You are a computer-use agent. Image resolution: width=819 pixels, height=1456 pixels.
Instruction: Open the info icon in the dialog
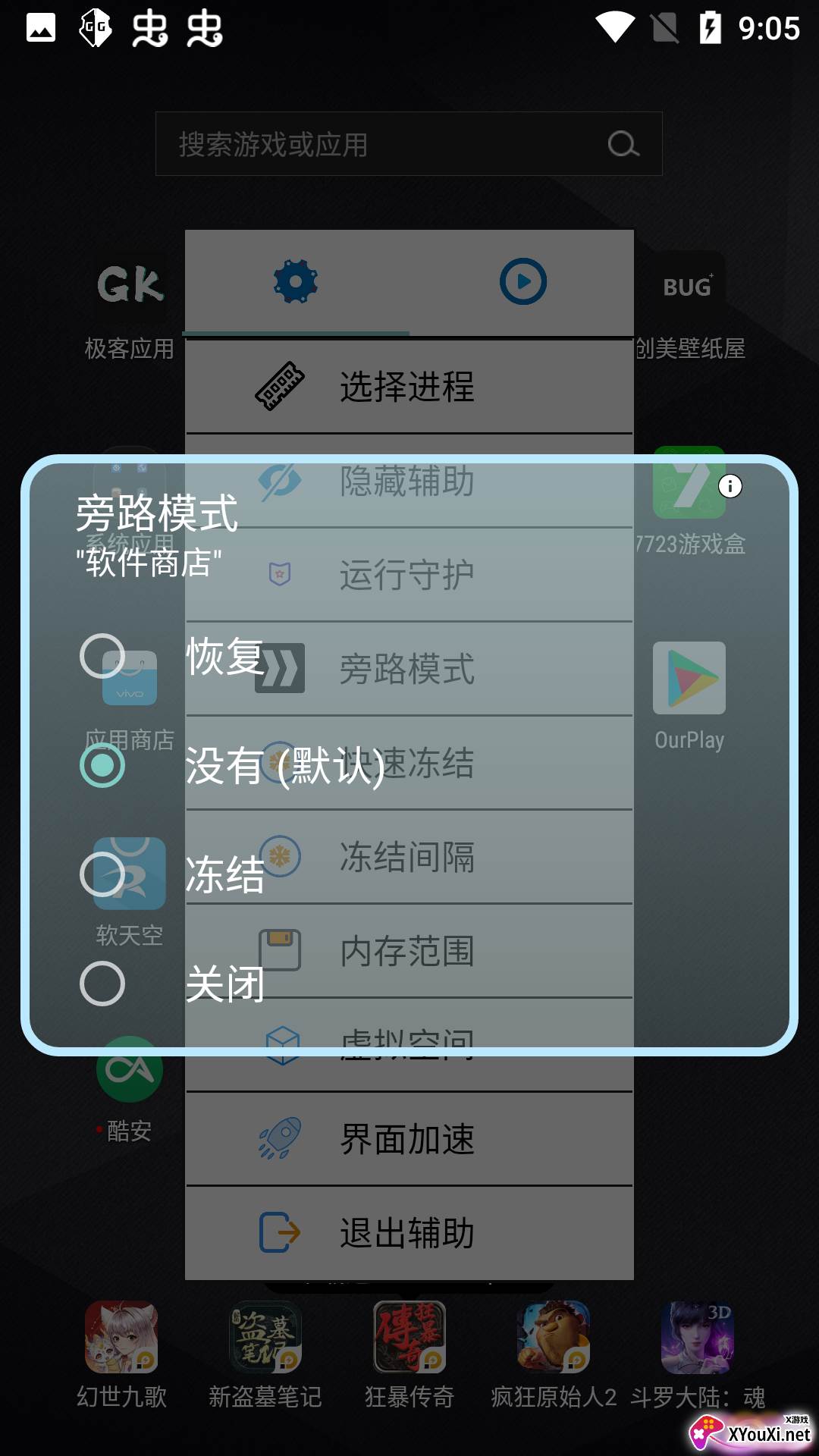(730, 486)
